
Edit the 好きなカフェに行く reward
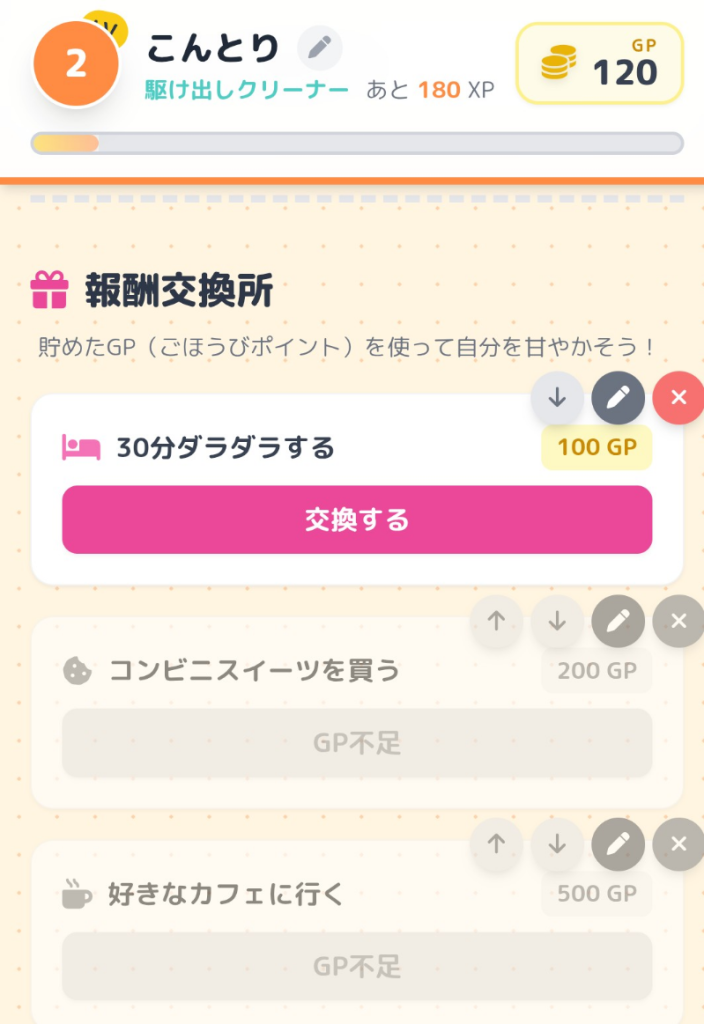tap(618, 844)
